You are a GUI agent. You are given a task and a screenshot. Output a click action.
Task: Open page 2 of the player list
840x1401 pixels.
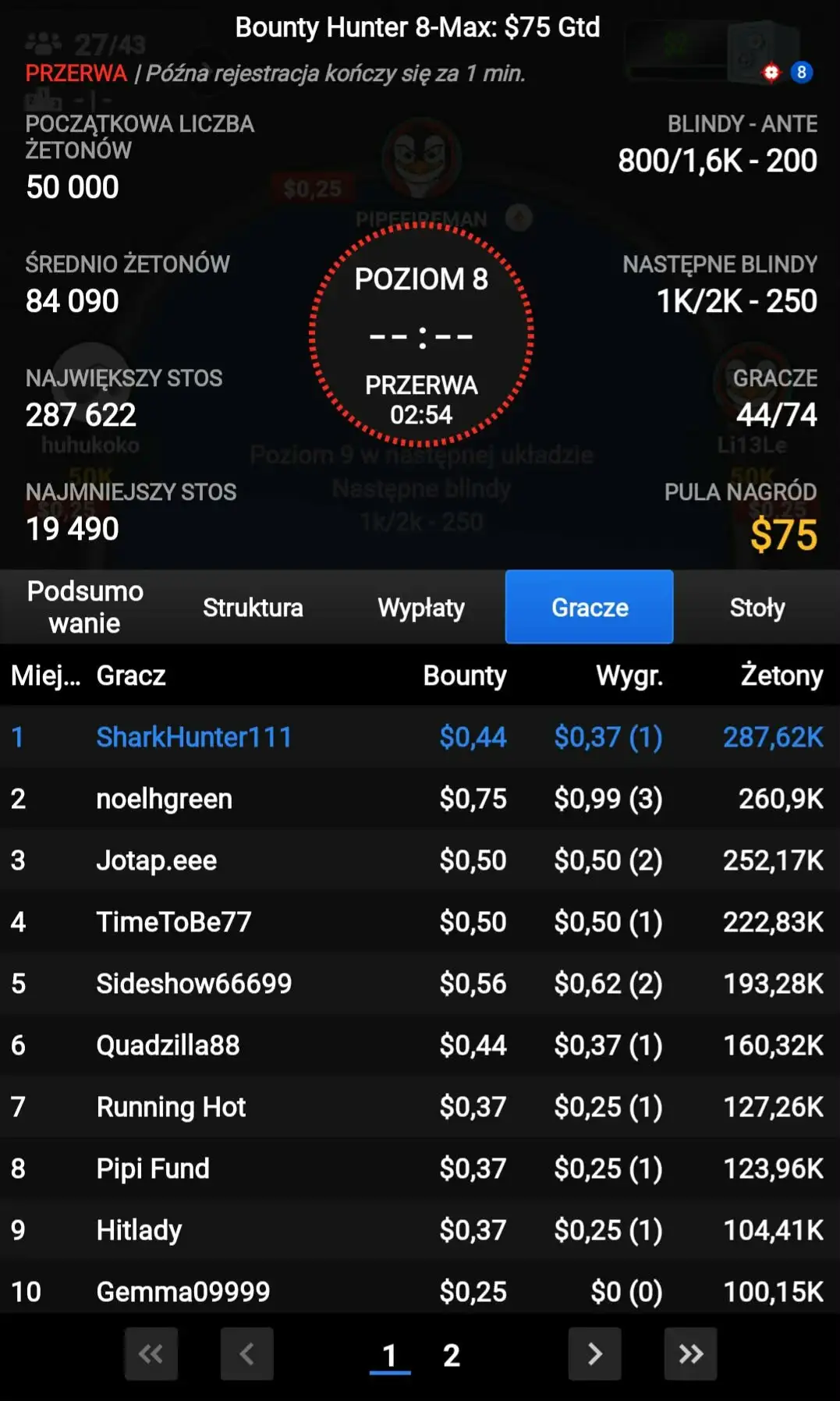(x=451, y=1355)
